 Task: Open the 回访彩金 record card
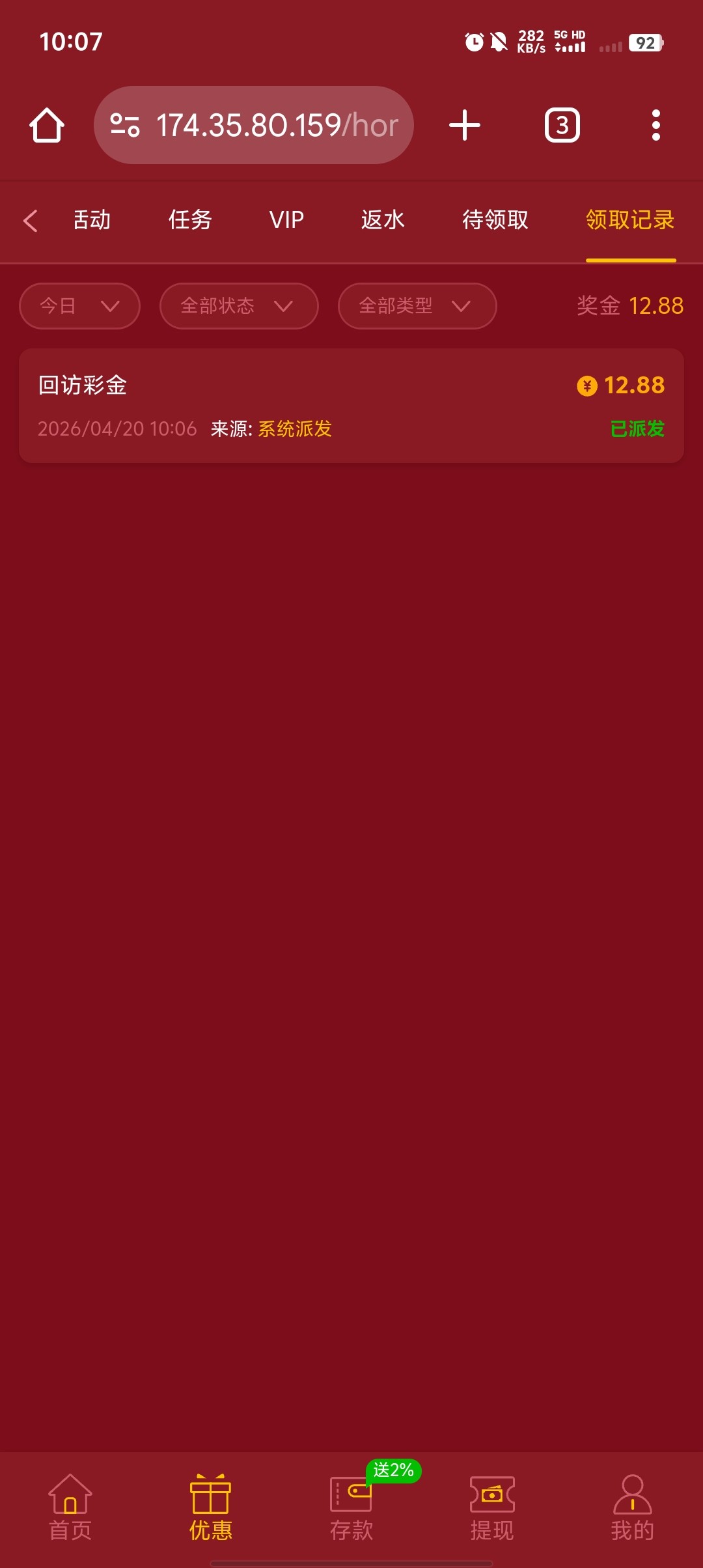(351, 406)
